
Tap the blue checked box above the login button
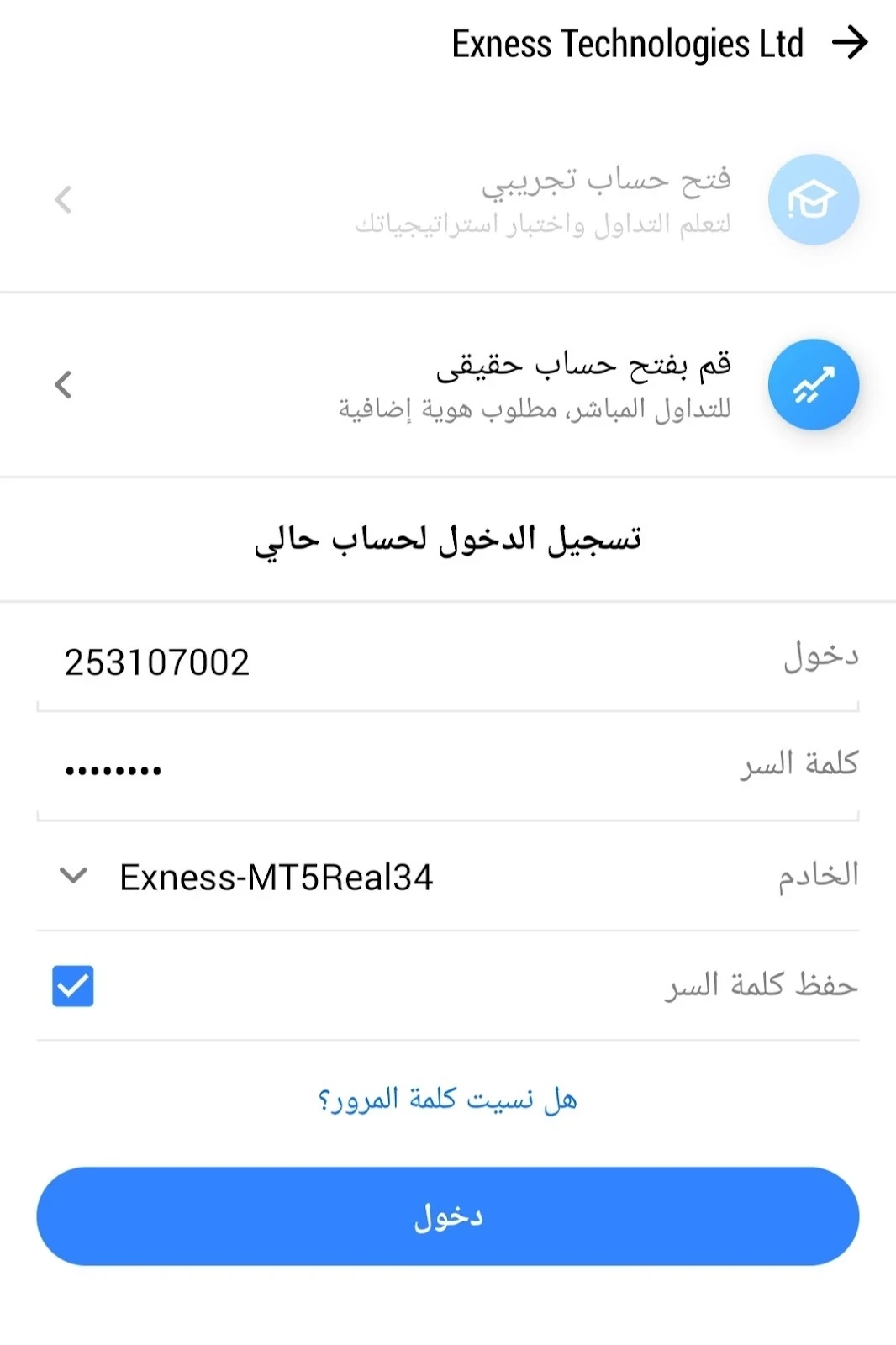[x=72, y=986]
